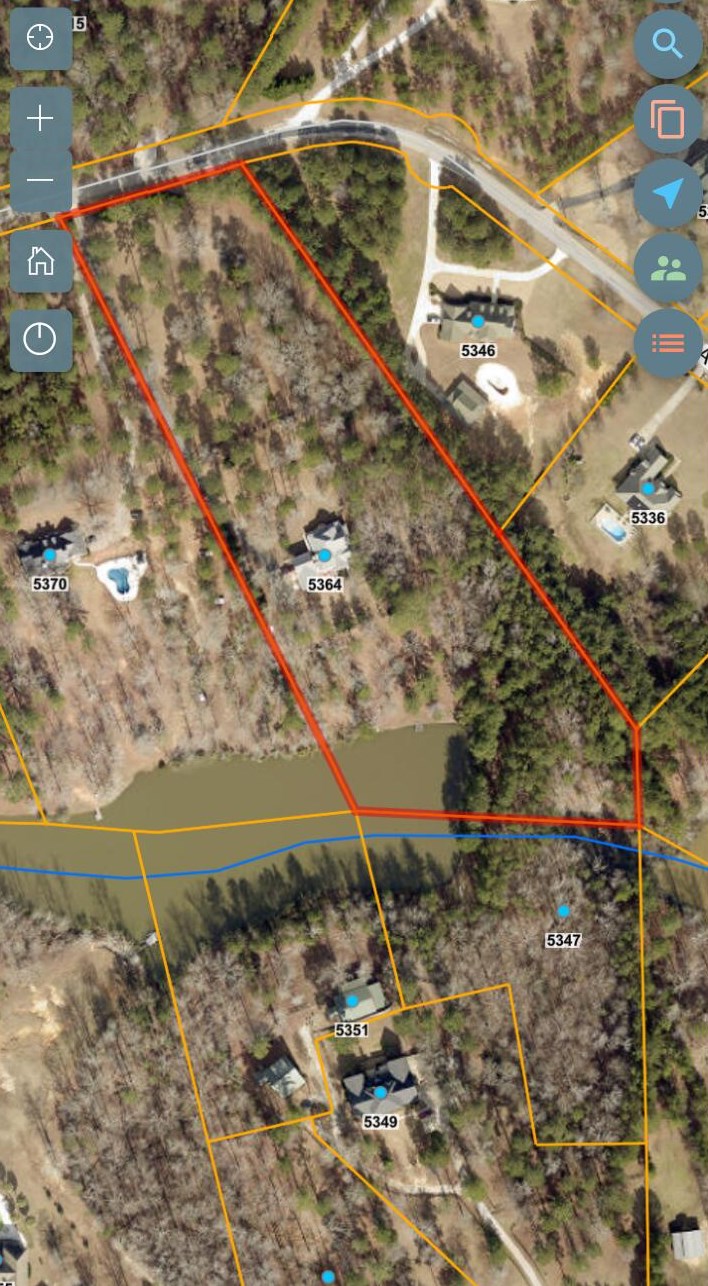
Task: Tap the blue location arrow button
Action: [667, 193]
